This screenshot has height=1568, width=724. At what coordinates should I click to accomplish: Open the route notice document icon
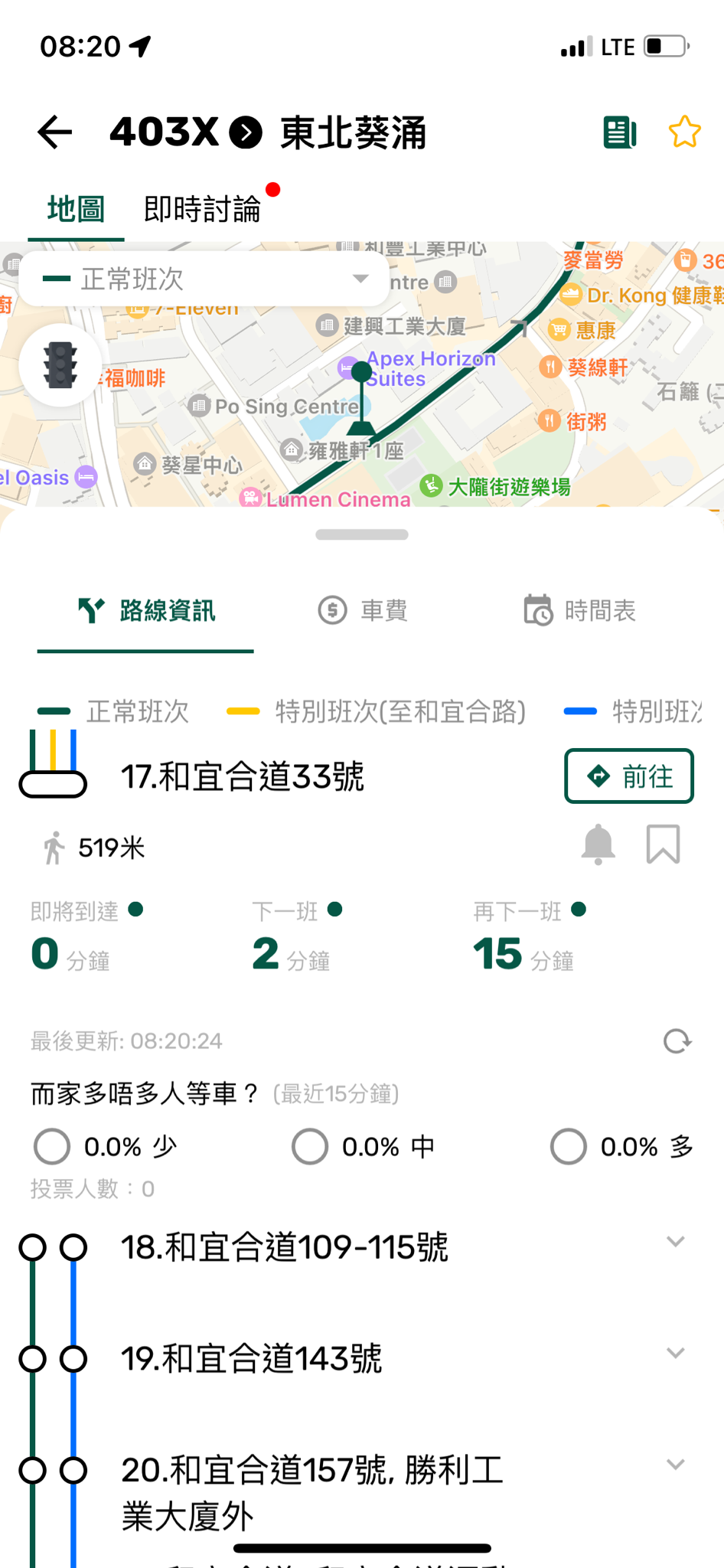point(619,132)
